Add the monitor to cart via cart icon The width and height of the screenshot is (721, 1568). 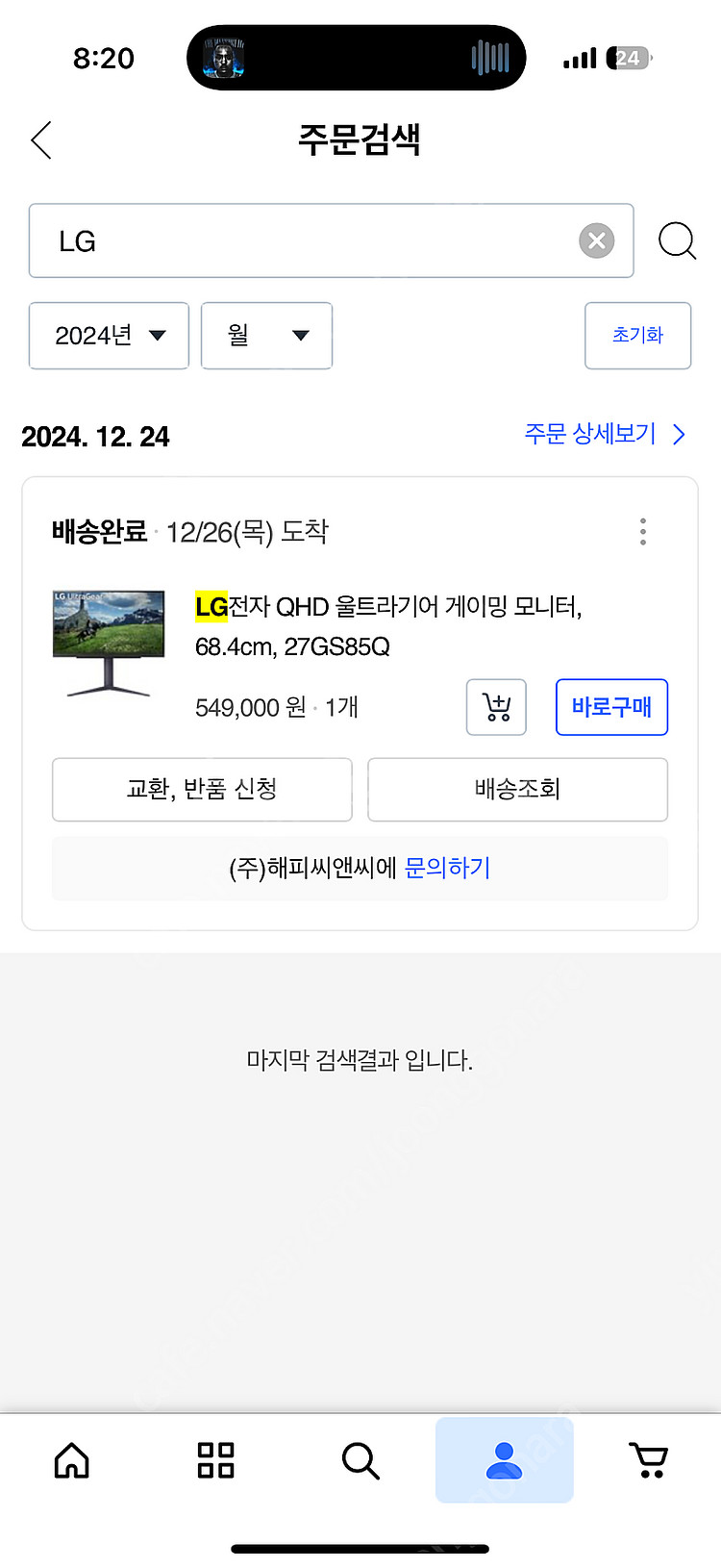[x=496, y=707]
